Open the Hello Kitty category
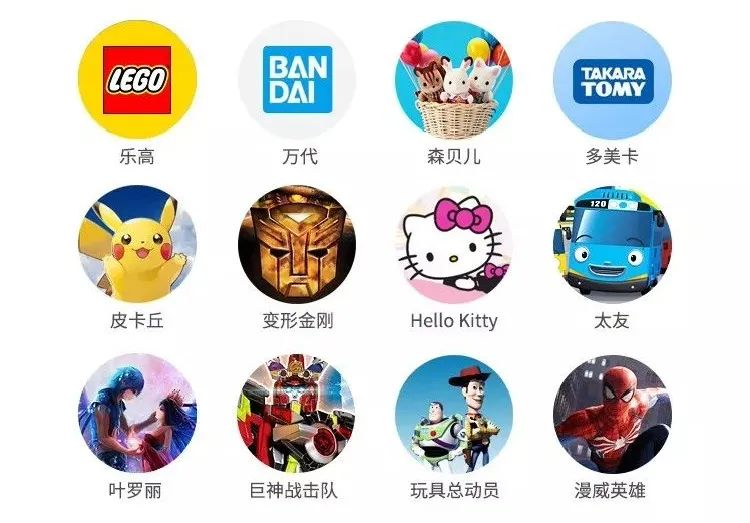Screen dimensions: 750x523 click(x=454, y=245)
